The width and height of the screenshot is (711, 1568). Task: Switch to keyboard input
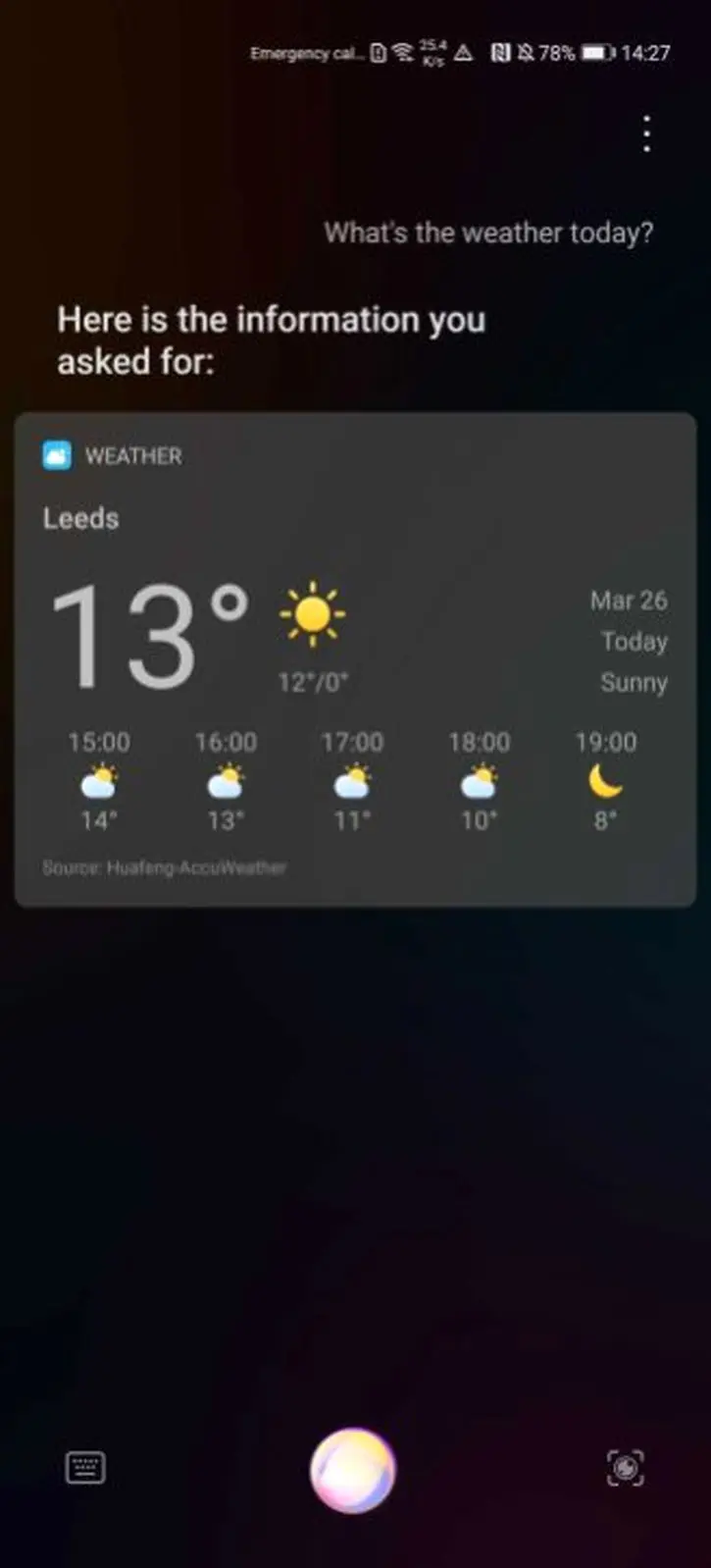[x=85, y=1468]
